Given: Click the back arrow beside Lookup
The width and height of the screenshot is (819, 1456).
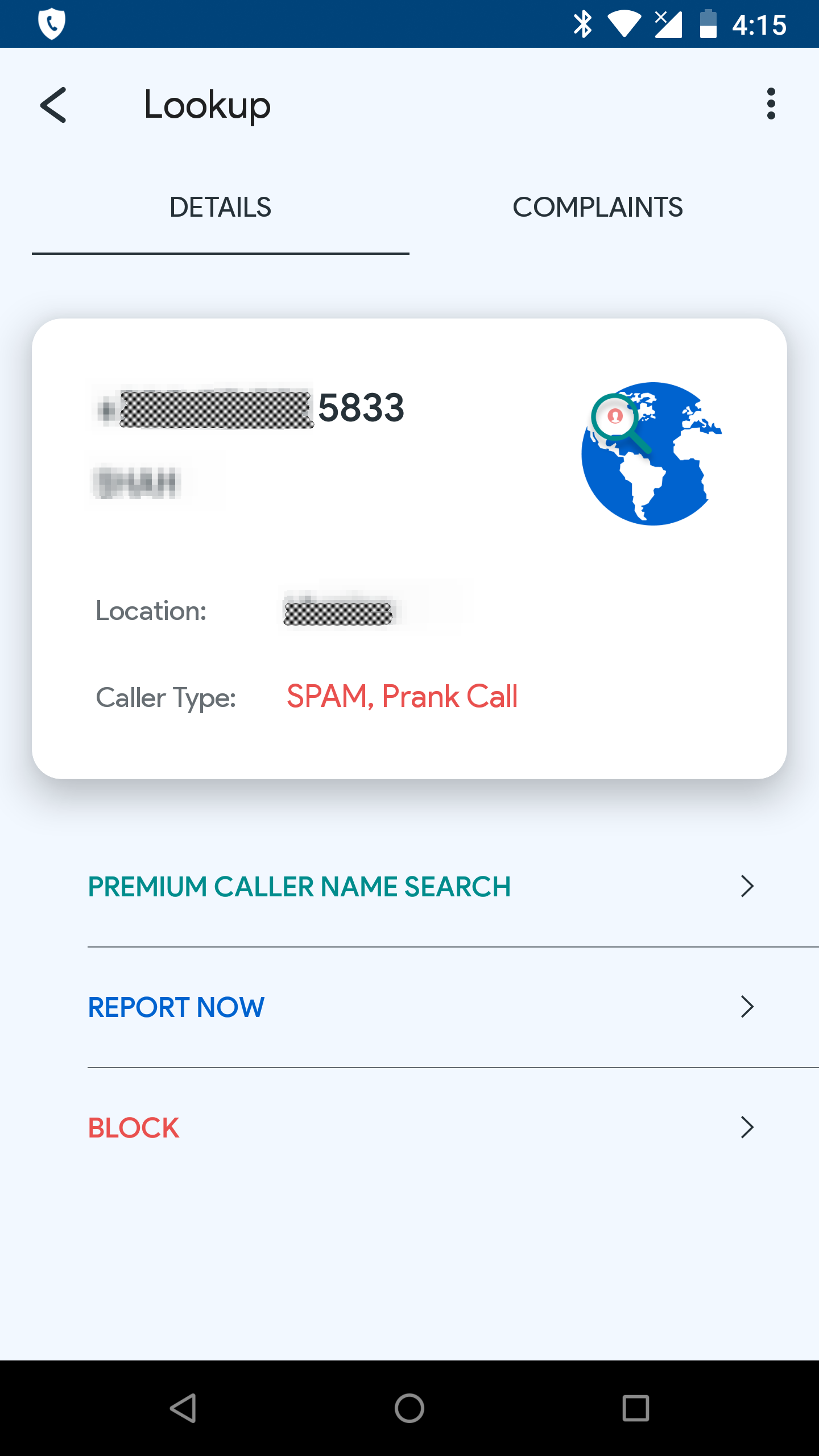Looking at the screenshot, I should point(54,105).
